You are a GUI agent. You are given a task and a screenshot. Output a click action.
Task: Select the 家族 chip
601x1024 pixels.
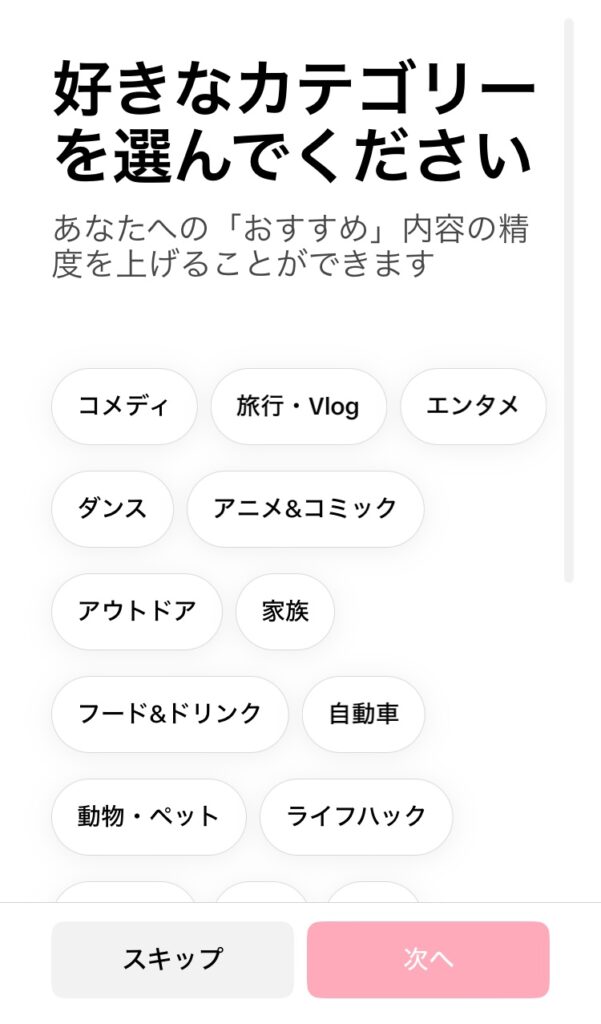coord(285,611)
